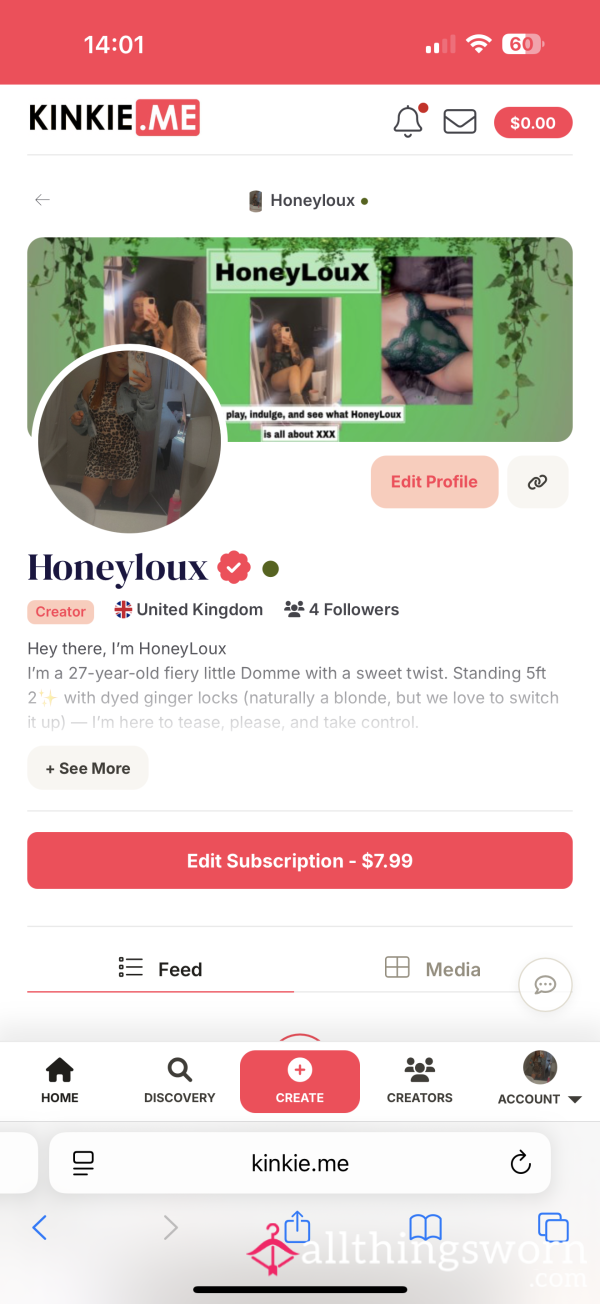
Task: Expand bio with See More
Action: 88,768
